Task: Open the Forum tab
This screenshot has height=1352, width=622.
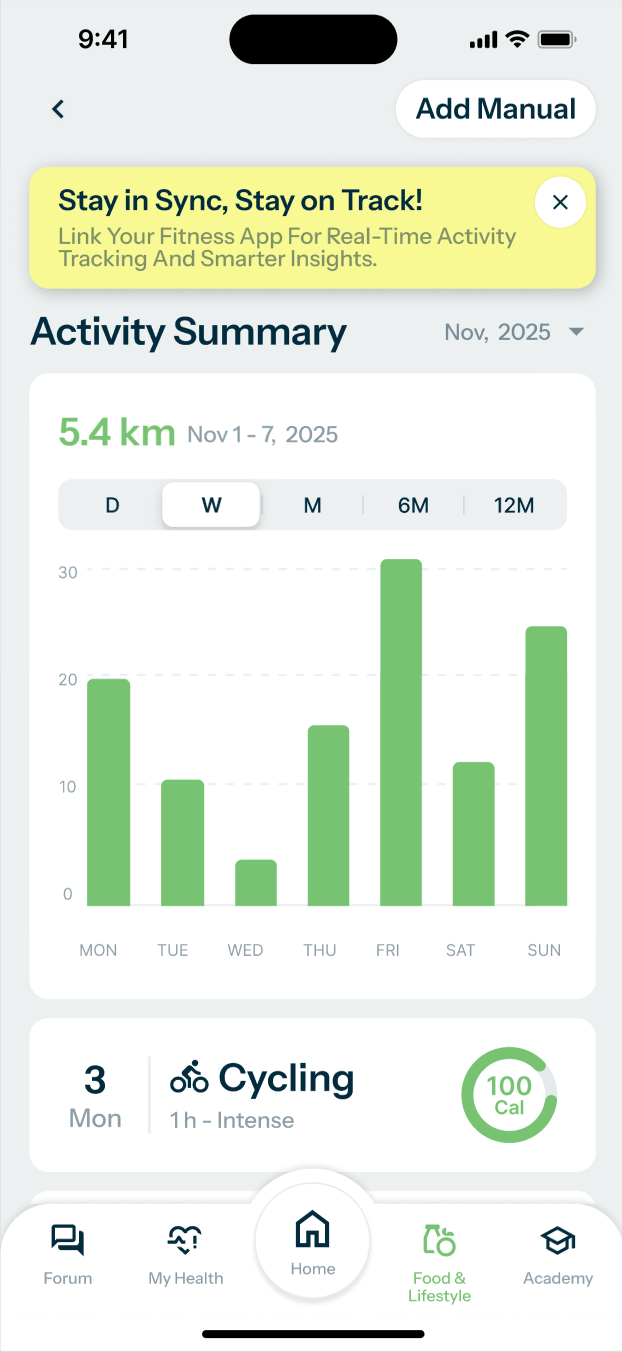Action: coord(68,1256)
